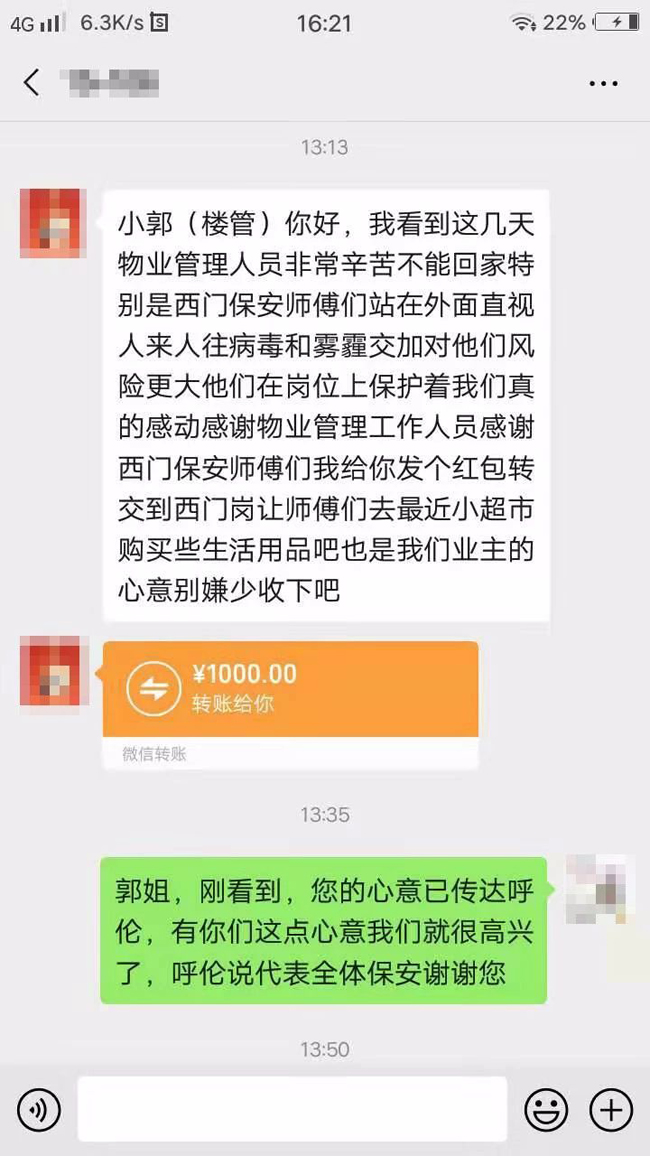View the sender's avatar beside the long message
This screenshot has width=650, height=1156.
click(x=52, y=223)
